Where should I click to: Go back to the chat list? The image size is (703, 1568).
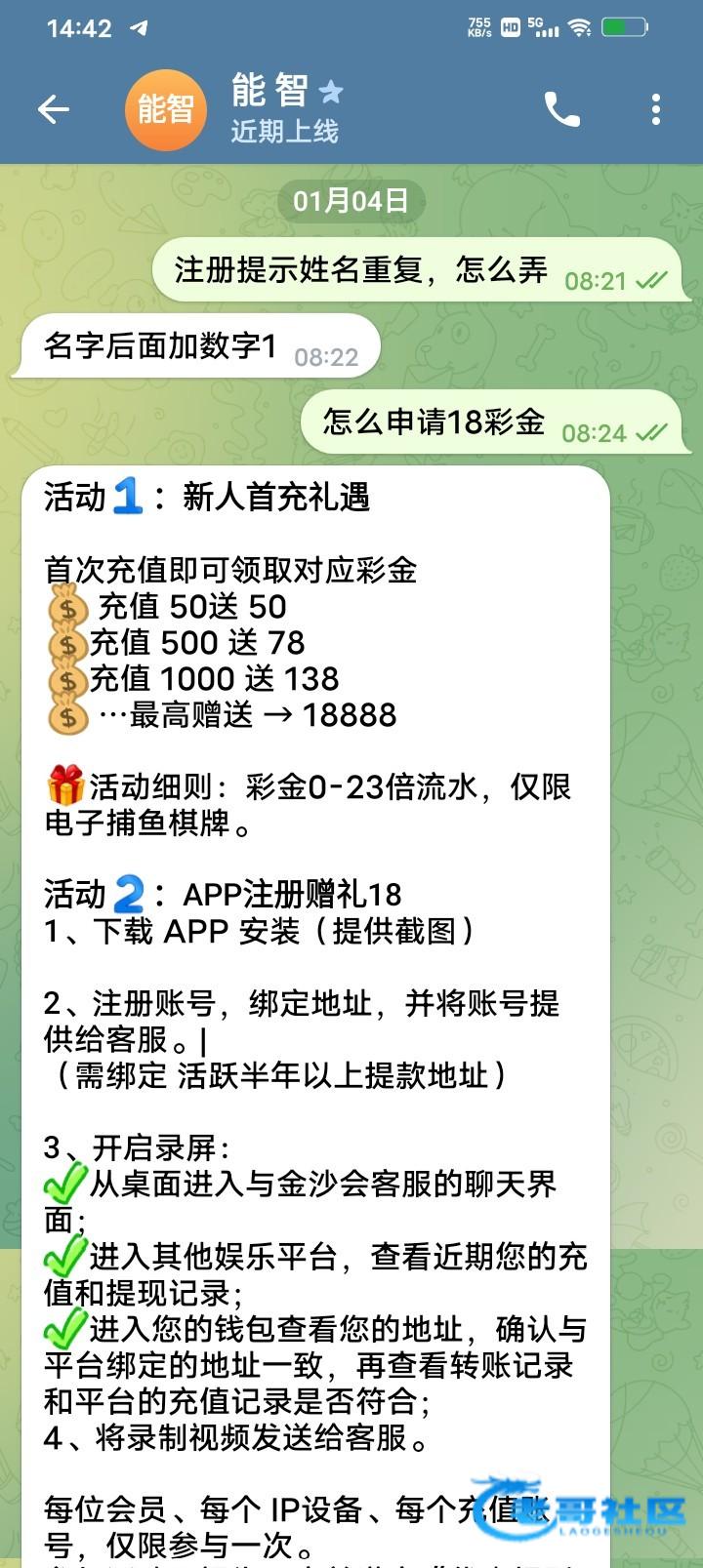click(x=53, y=109)
